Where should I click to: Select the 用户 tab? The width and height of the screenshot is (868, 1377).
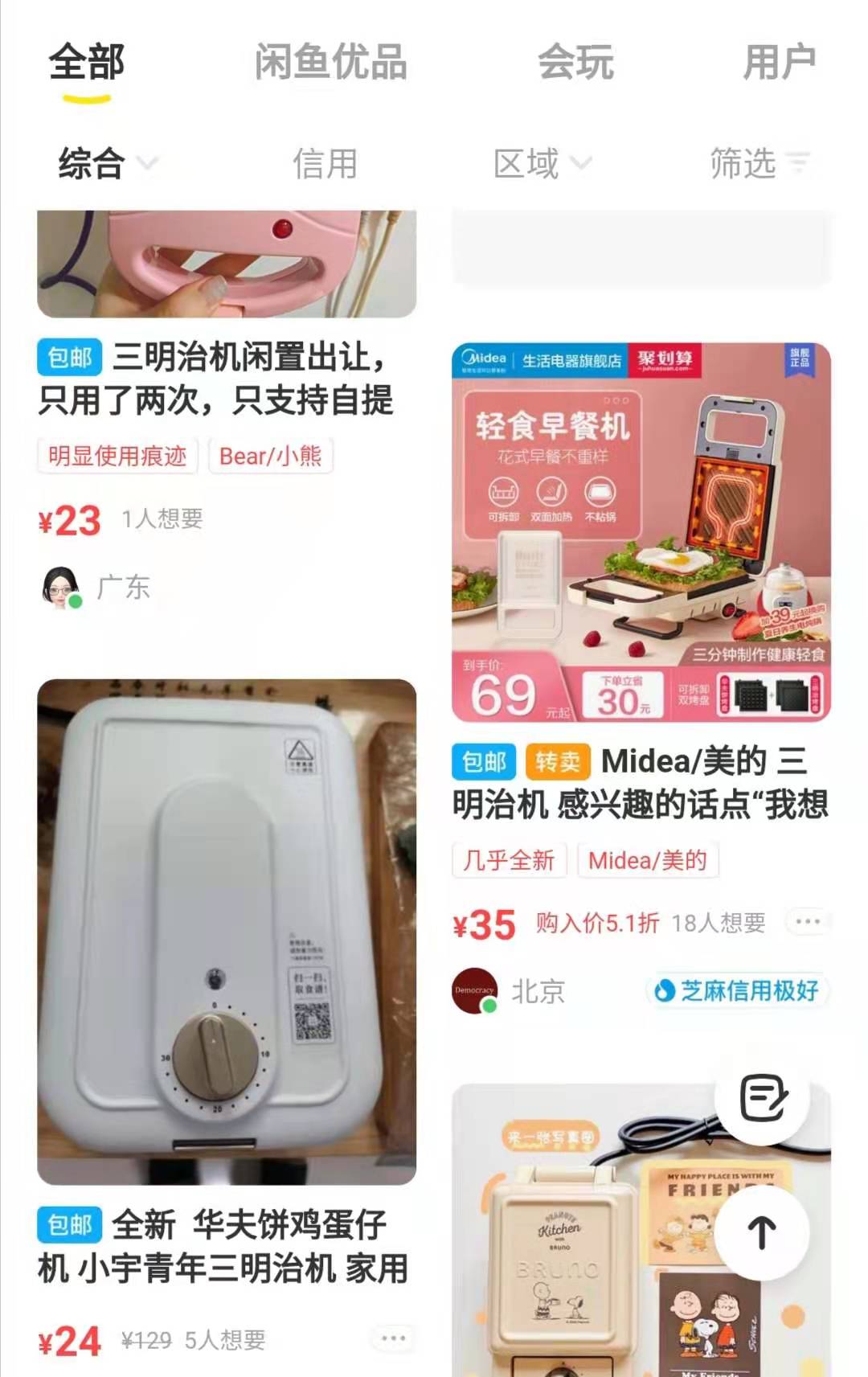tap(779, 63)
